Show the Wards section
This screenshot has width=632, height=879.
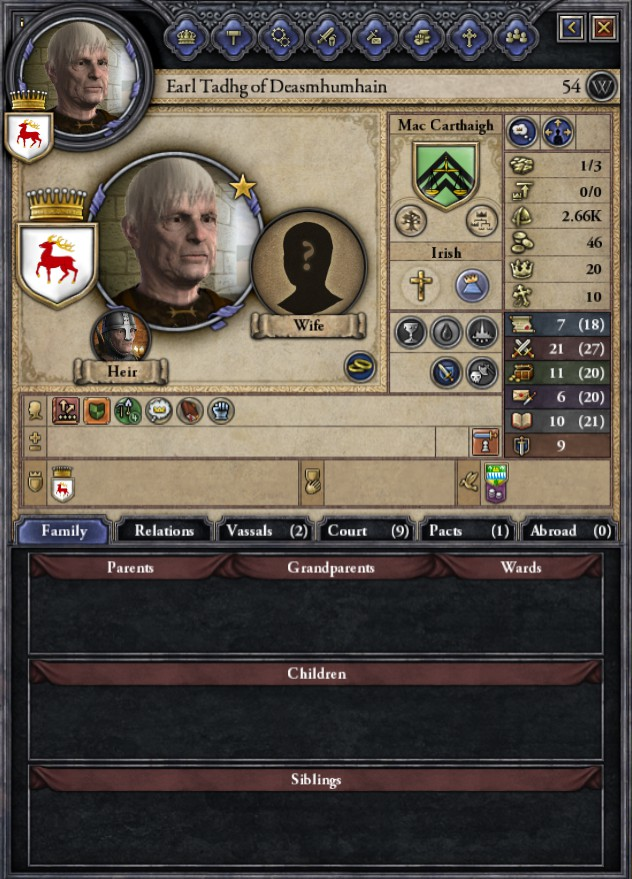[x=520, y=567]
